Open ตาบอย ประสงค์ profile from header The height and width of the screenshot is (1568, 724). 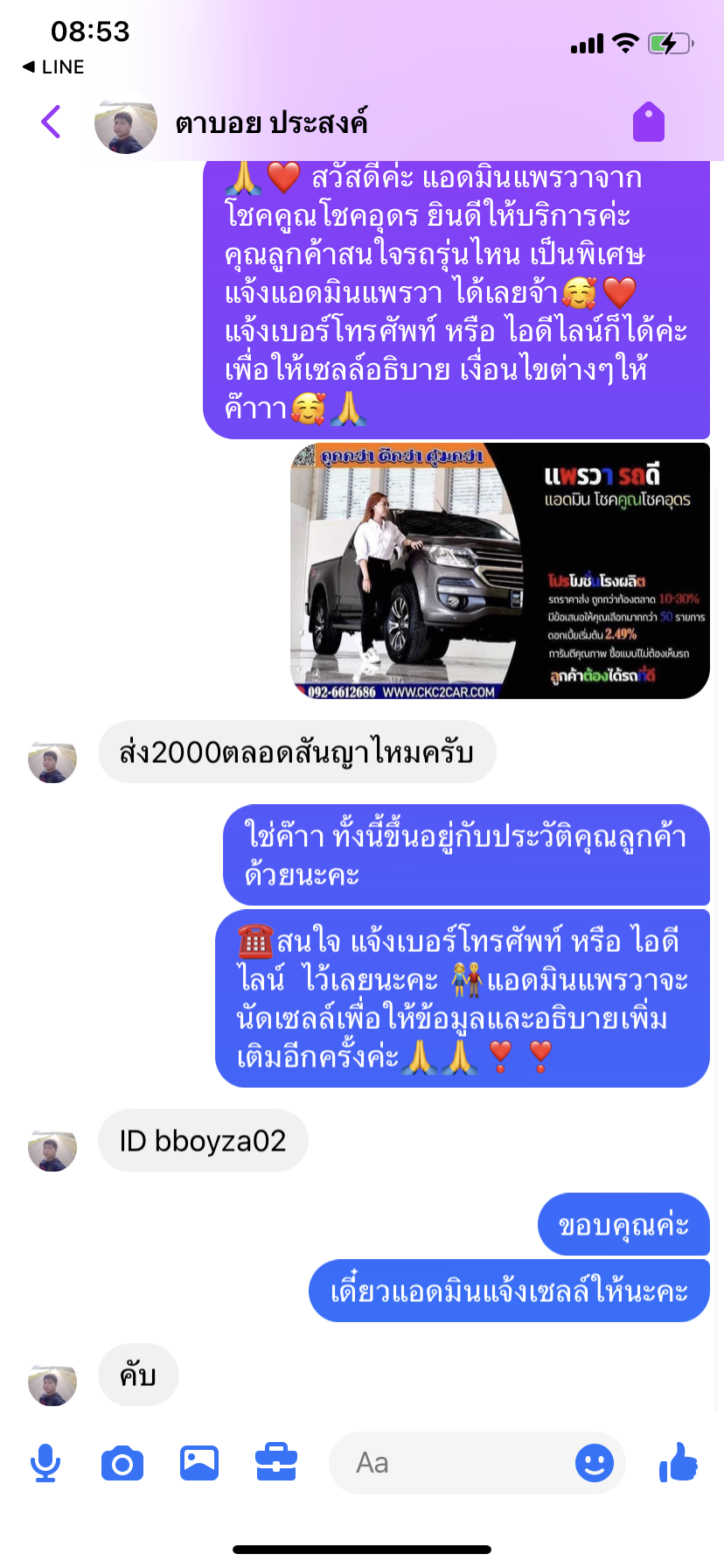tap(270, 122)
